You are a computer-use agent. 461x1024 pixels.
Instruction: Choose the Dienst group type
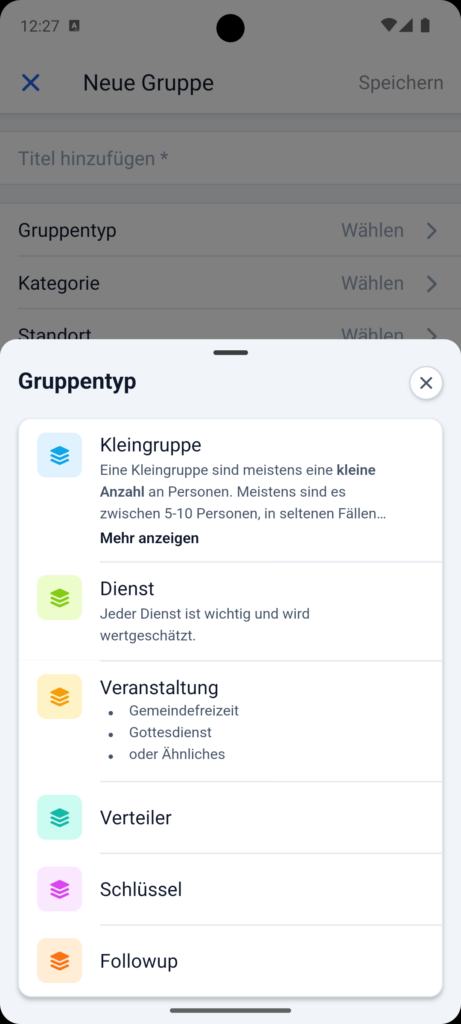pos(230,611)
